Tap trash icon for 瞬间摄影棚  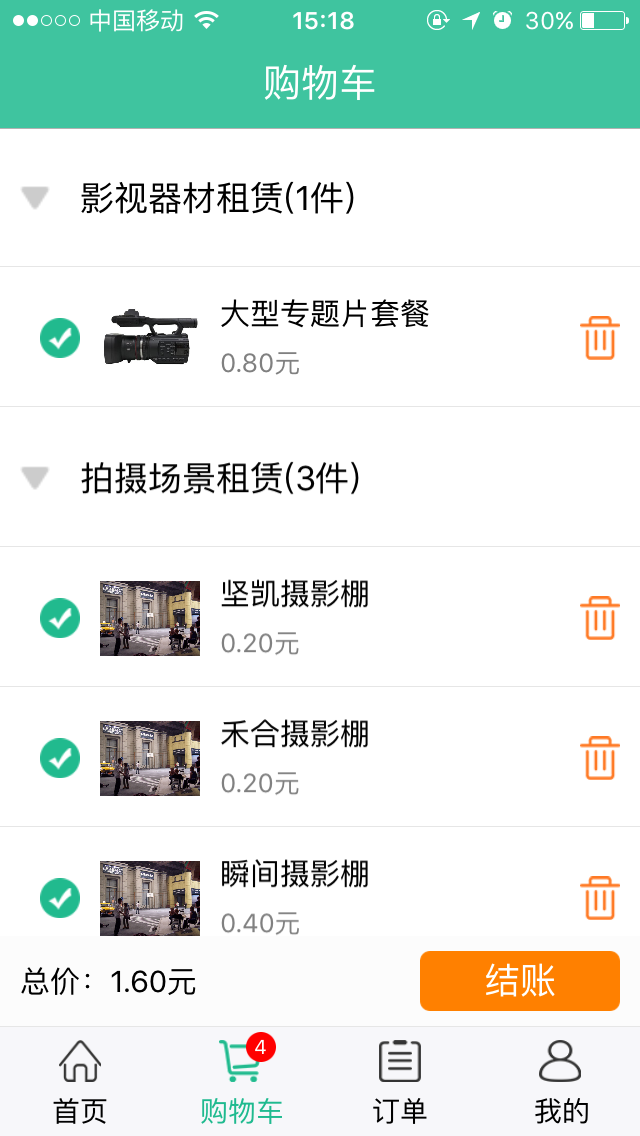coord(600,898)
